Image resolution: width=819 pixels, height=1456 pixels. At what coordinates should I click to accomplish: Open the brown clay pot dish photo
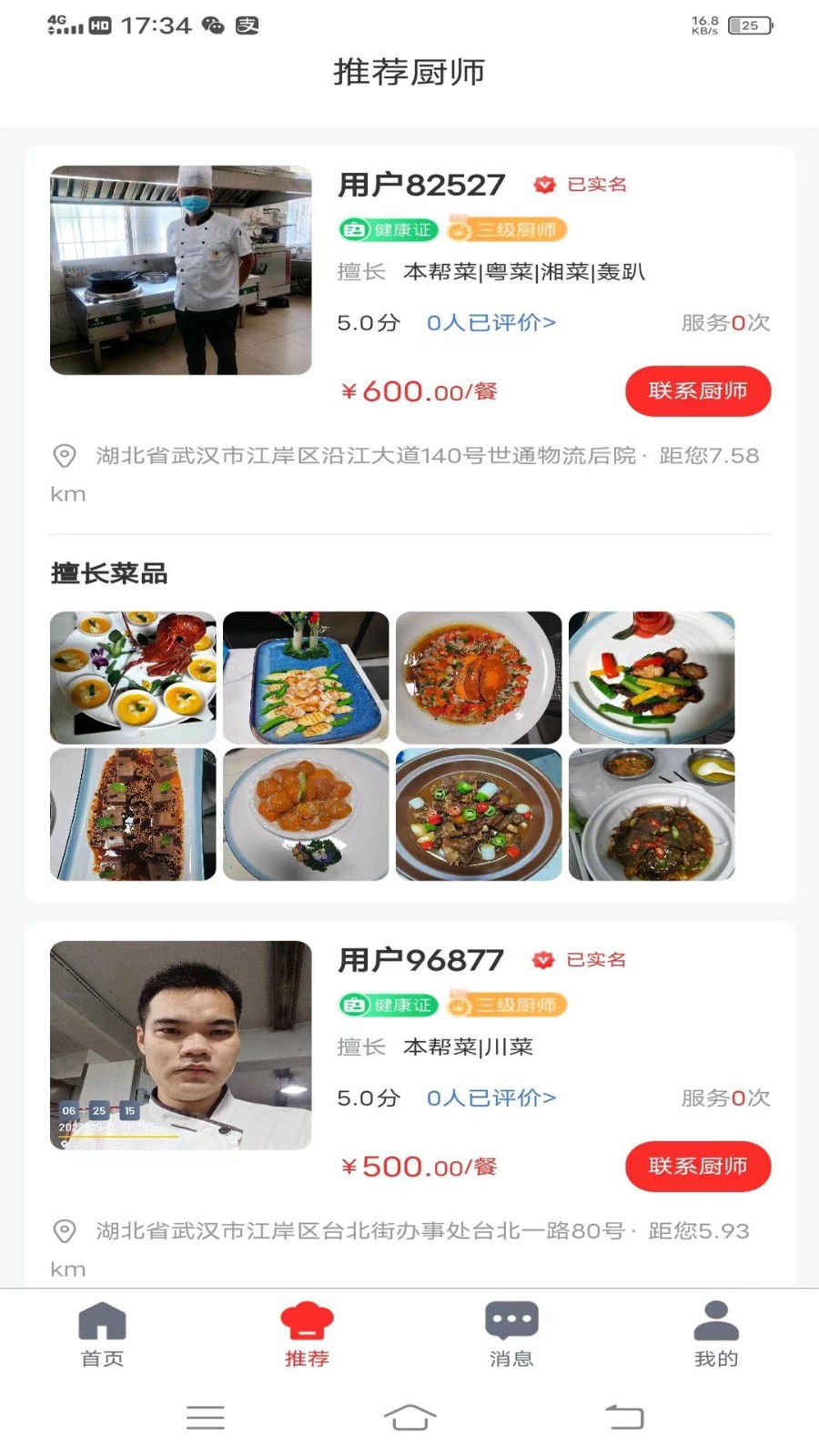pyautogui.click(x=479, y=814)
